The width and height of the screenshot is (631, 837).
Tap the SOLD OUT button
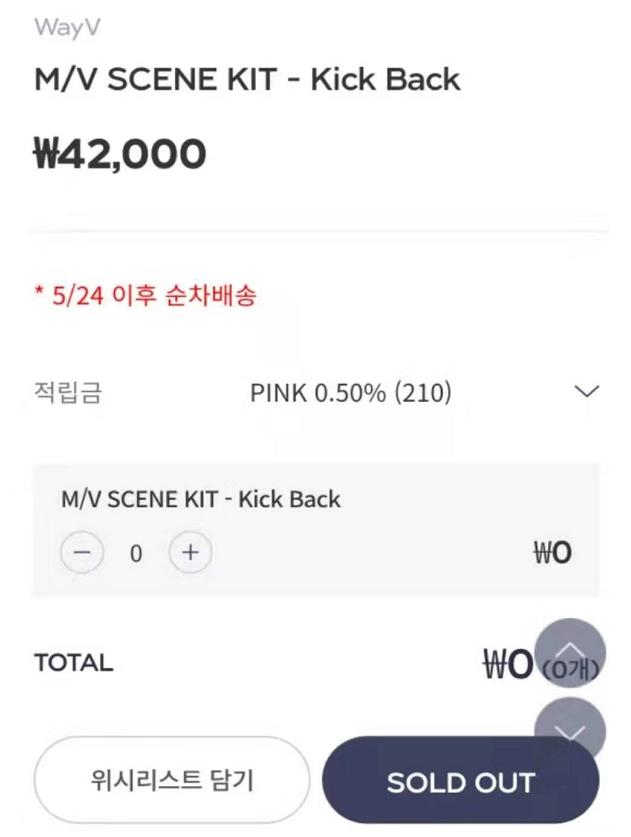[460, 781]
